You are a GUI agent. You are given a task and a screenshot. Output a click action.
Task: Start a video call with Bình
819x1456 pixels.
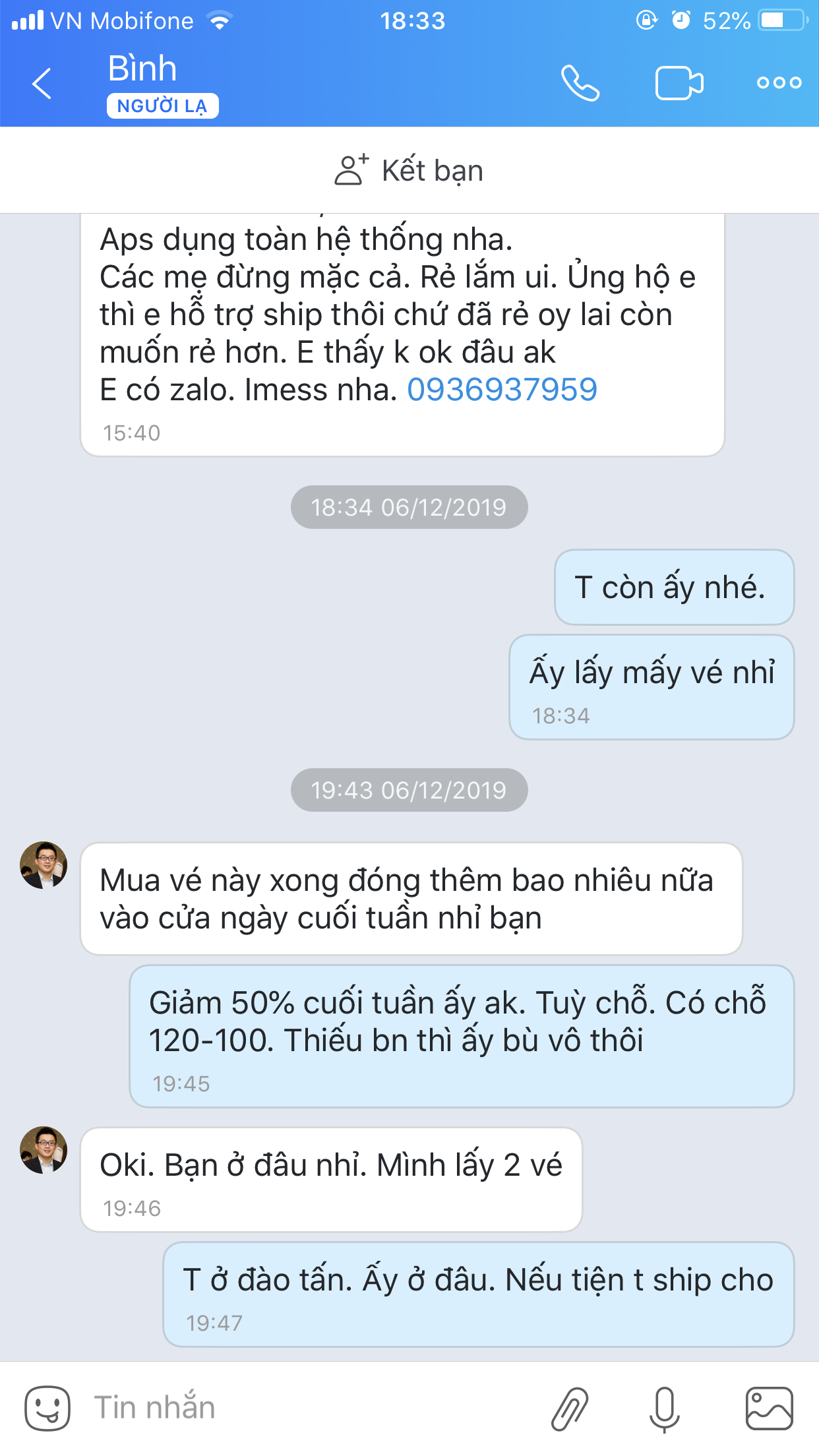(x=679, y=83)
